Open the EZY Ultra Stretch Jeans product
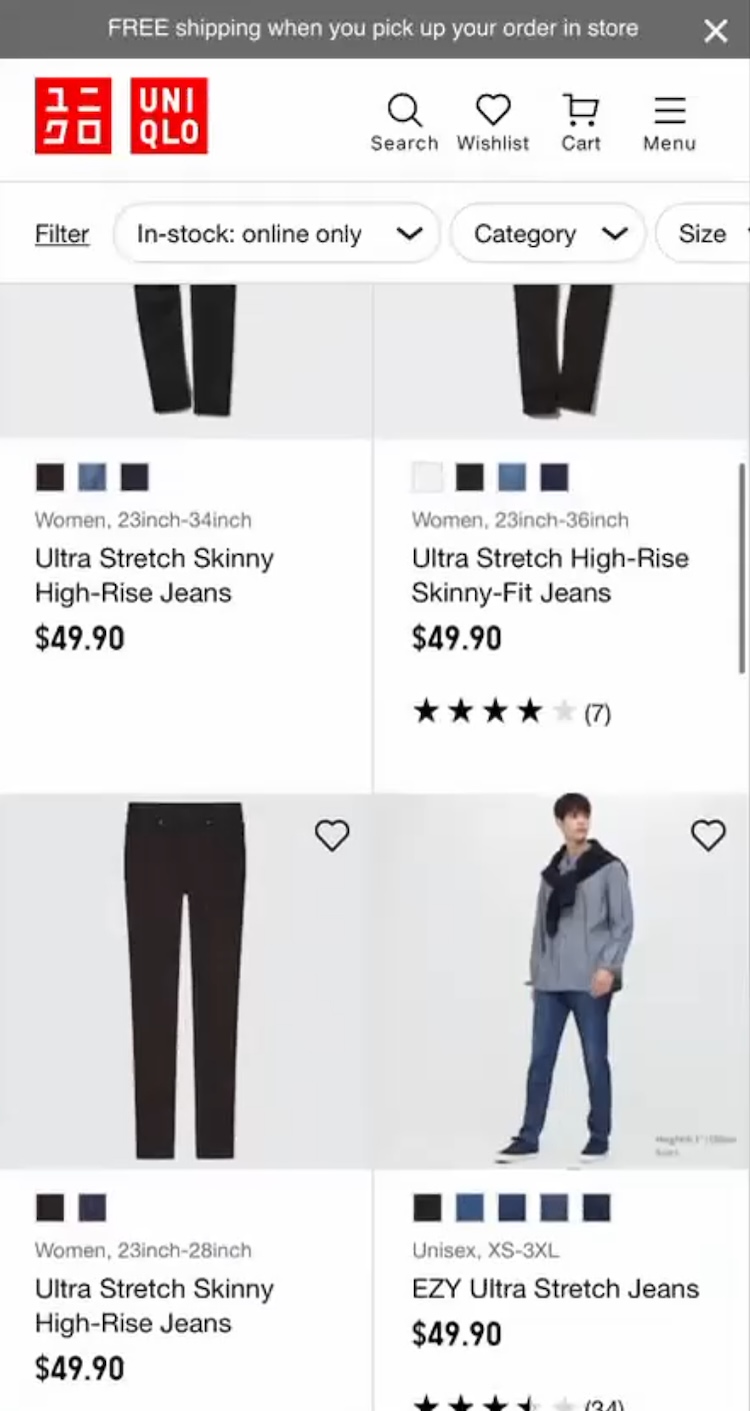This screenshot has height=1411, width=750. (555, 1288)
